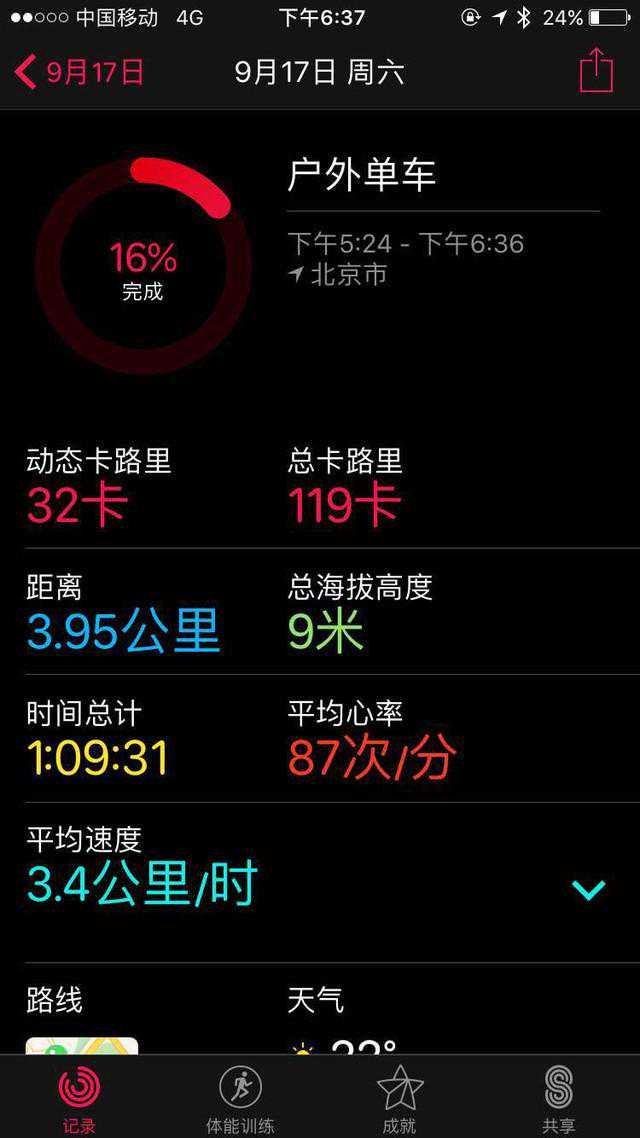Screen dimensions: 640x1138
Task: Open the 成就 tab
Action: point(399,1098)
